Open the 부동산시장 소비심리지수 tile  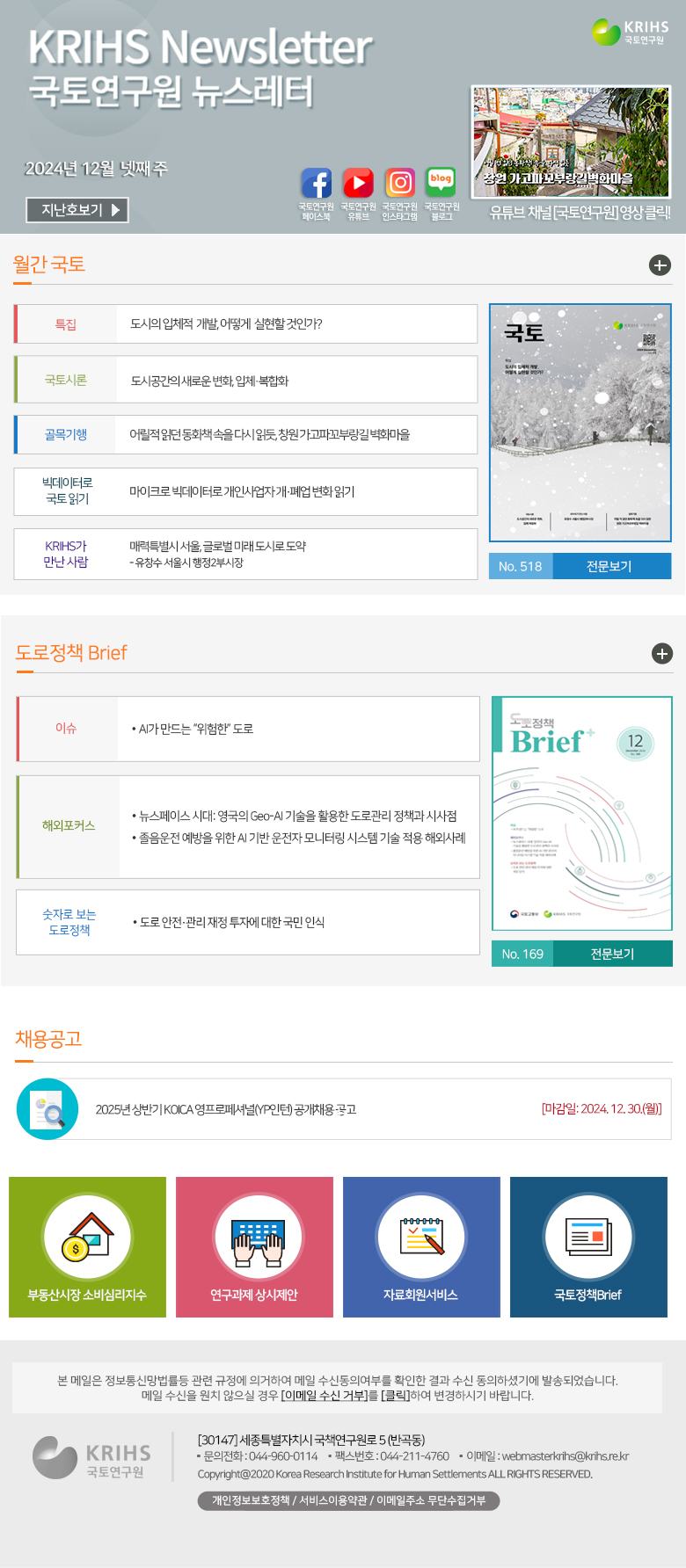tap(87, 1246)
